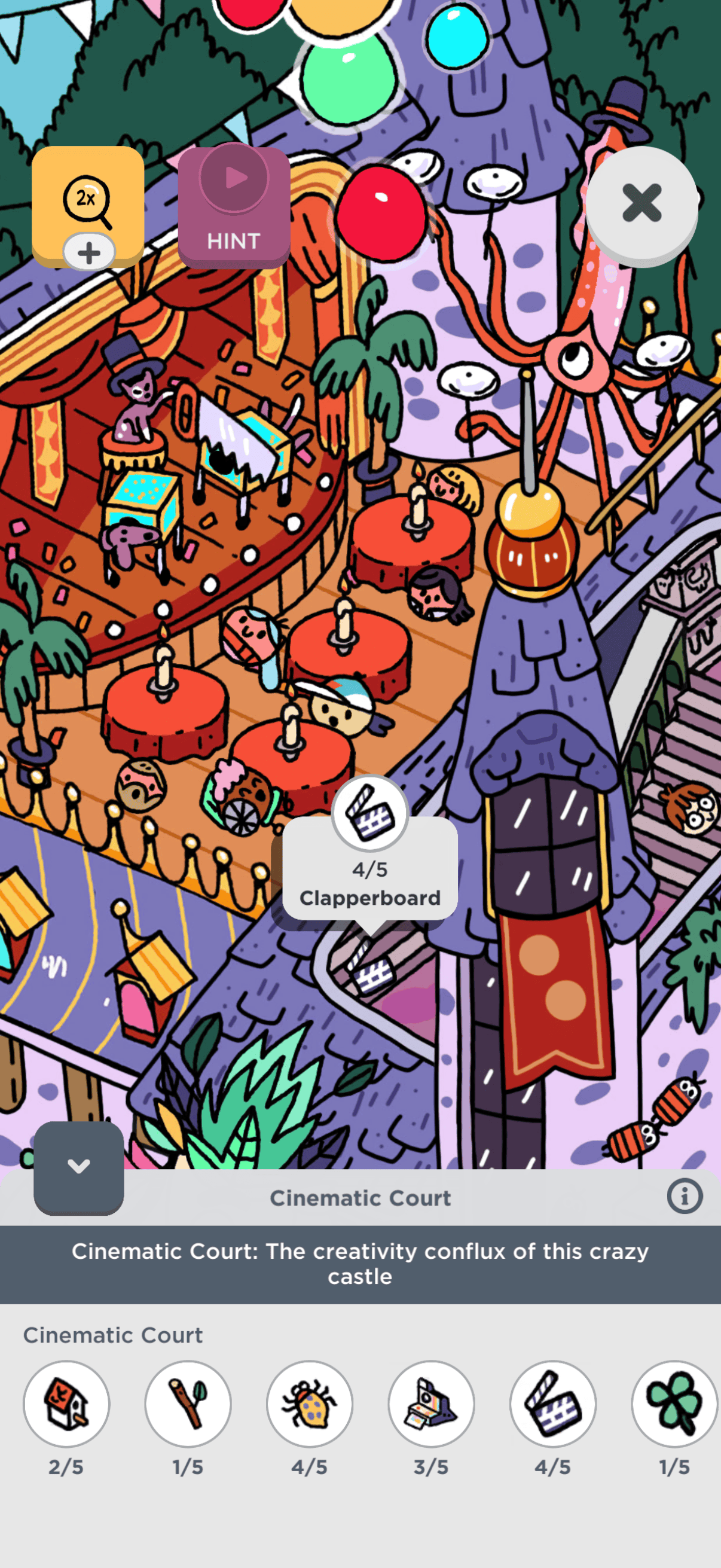
Task: Tap the HINT button
Action: [x=234, y=207]
